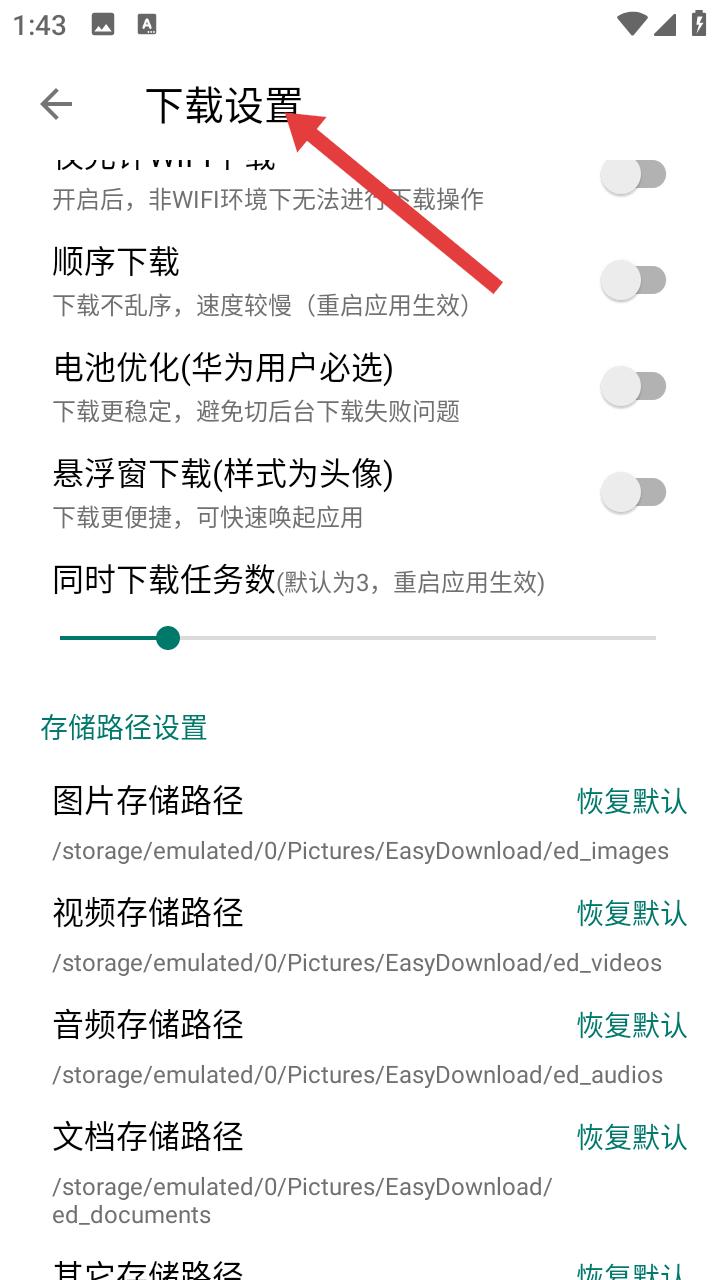Viewport: 720px width, 1280px height.
Task: Restore default for 视频存储路径
Action: click(632, 913)
